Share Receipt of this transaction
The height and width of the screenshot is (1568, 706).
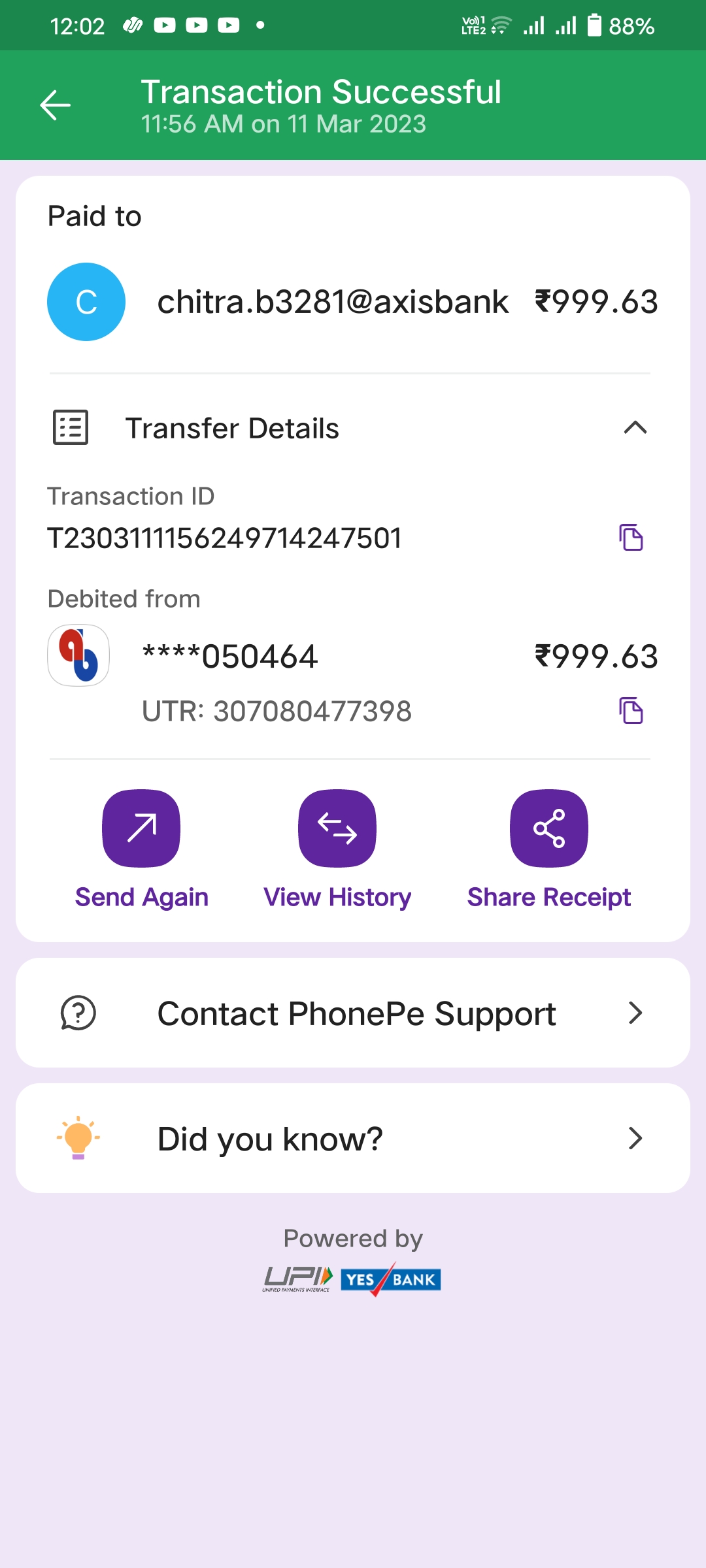[x=549, y=828]
